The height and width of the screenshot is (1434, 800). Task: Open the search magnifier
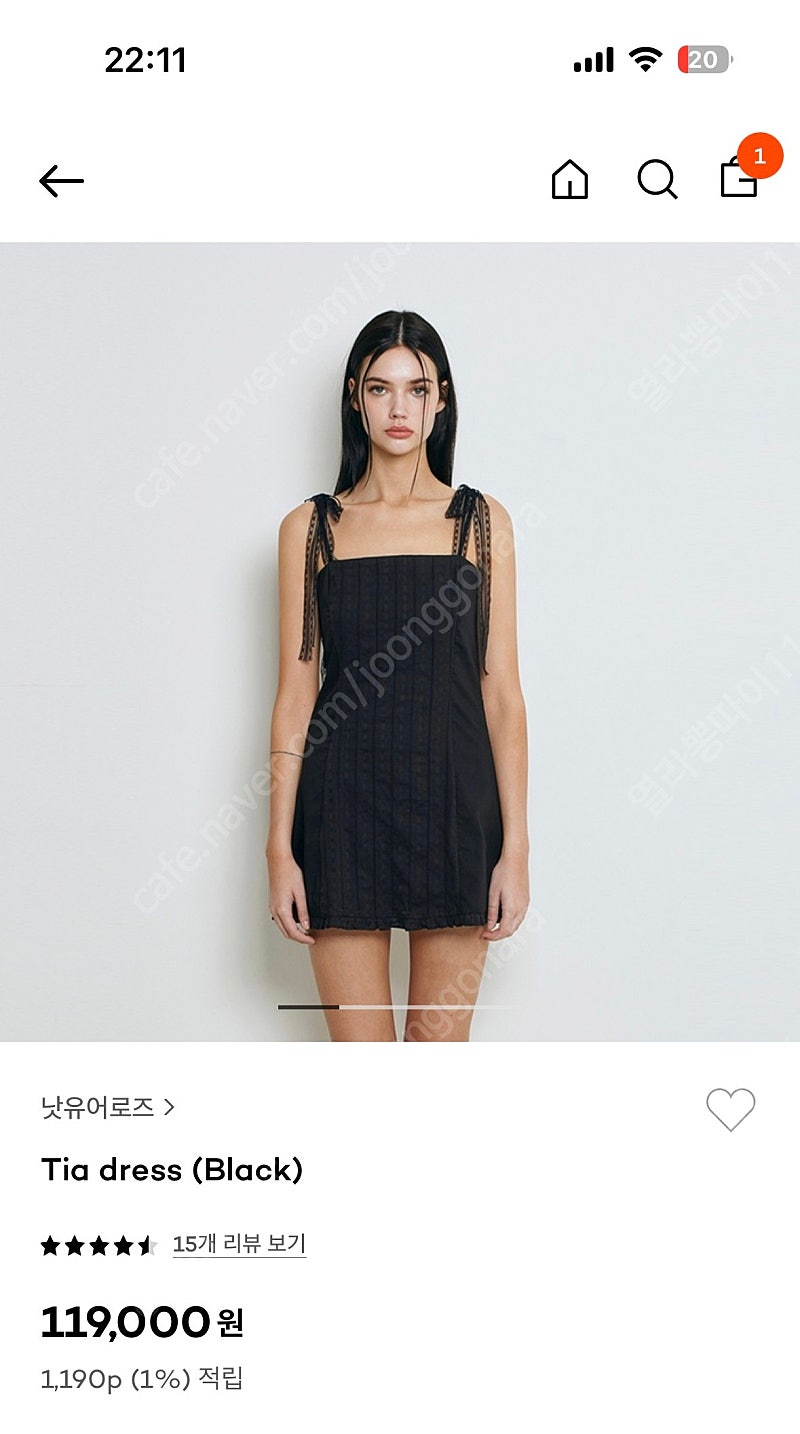pyautogui.click(x=657, y=180)
